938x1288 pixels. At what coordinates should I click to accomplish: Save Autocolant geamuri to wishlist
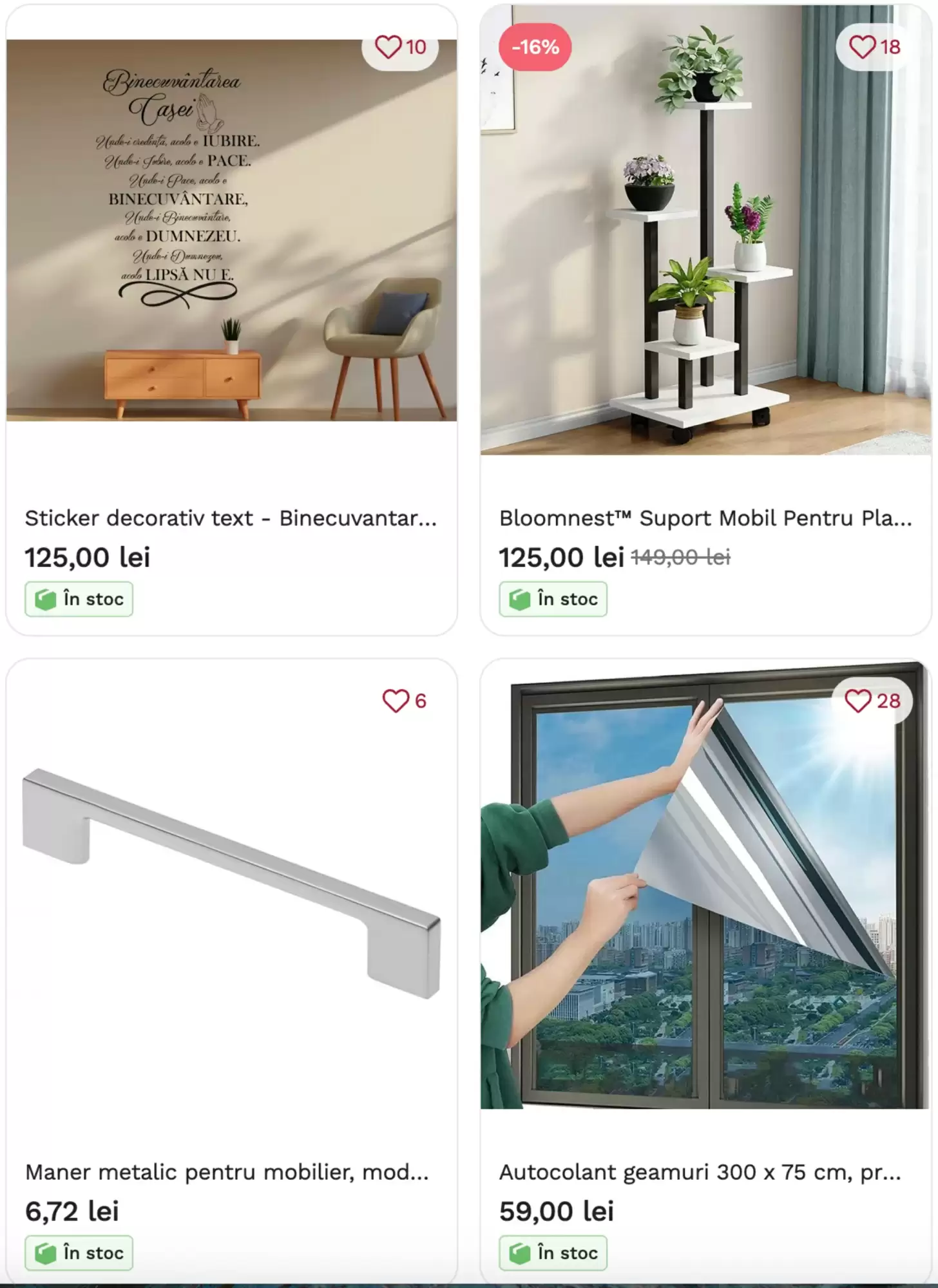[x=857, y=701]
